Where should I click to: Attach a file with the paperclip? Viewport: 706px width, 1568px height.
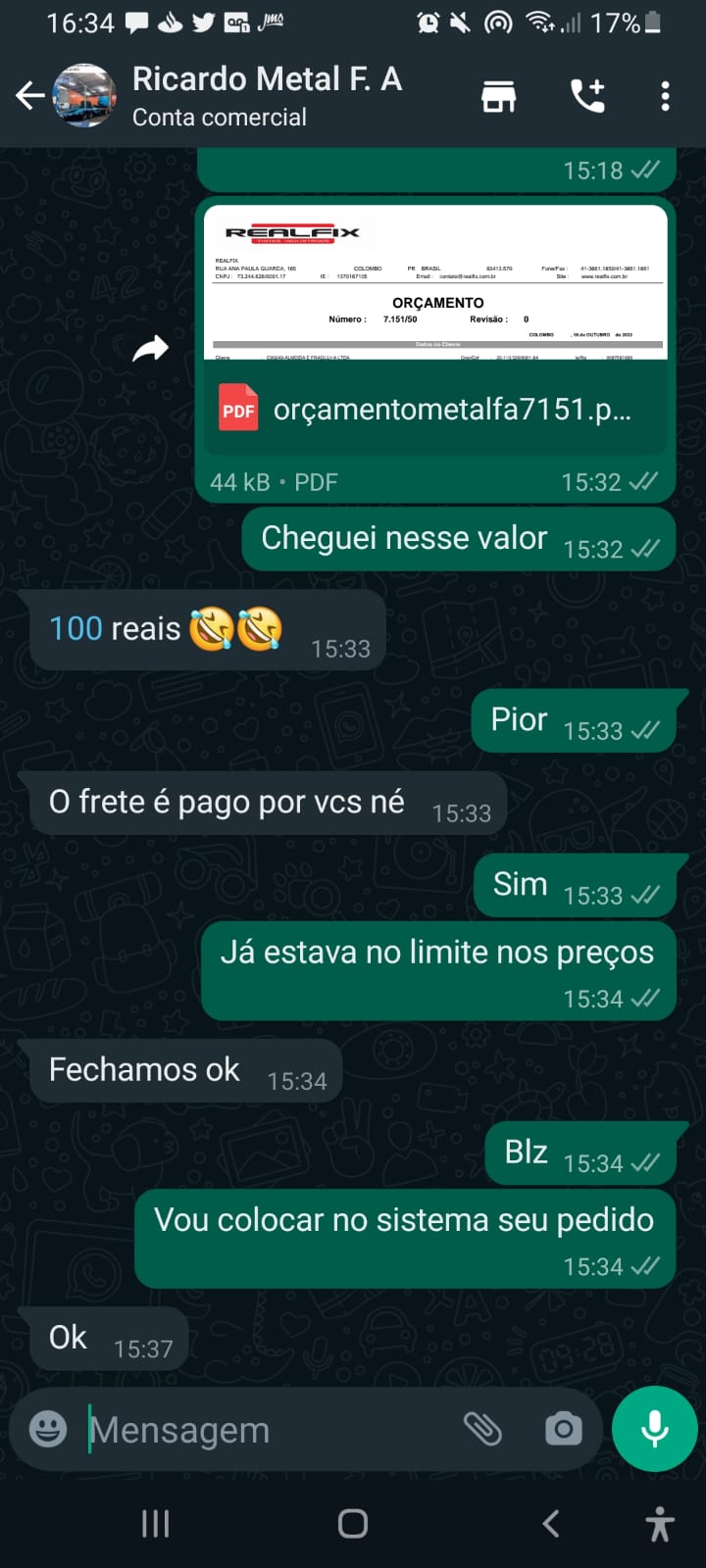tap(482, 1429)
